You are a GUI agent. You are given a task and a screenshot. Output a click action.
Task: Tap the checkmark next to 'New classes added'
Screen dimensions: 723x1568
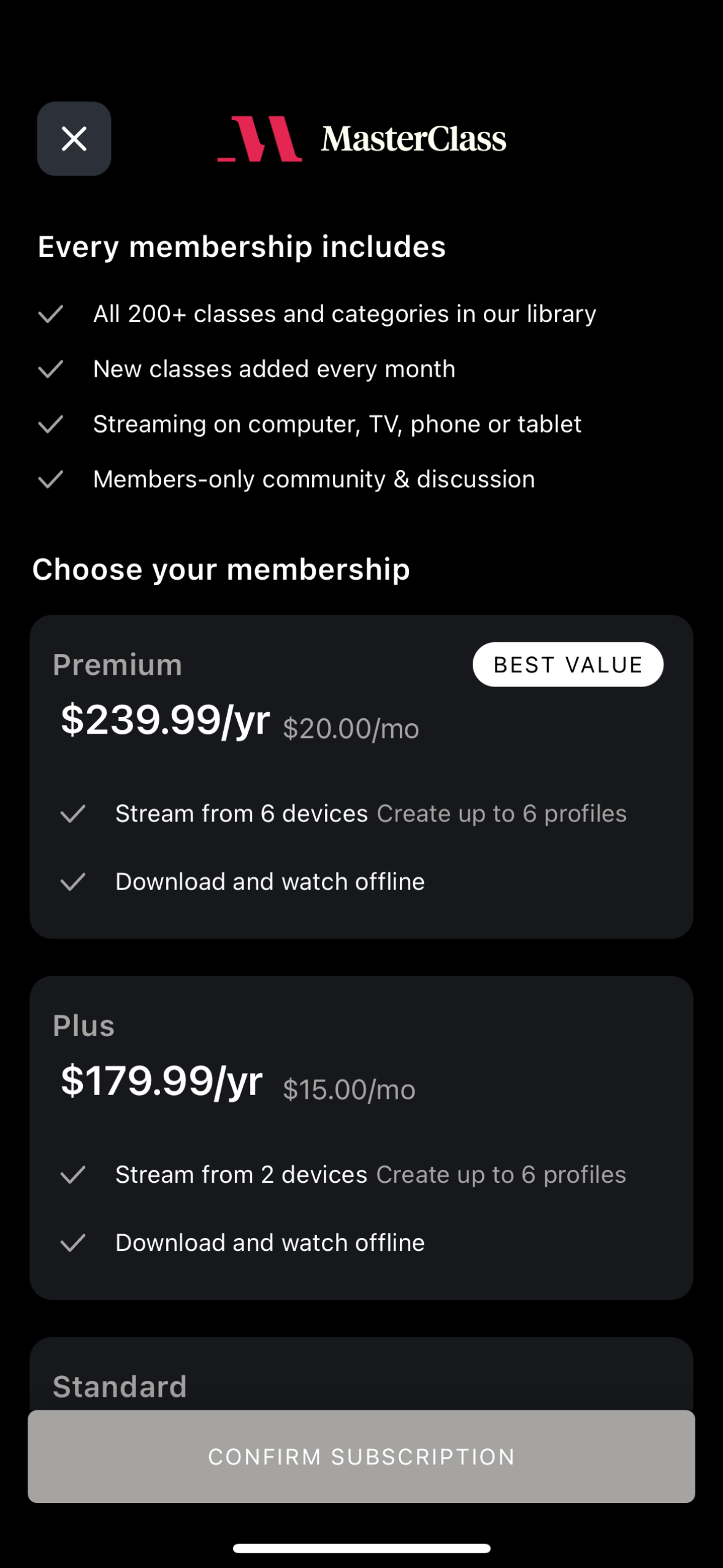pos(52,369)
